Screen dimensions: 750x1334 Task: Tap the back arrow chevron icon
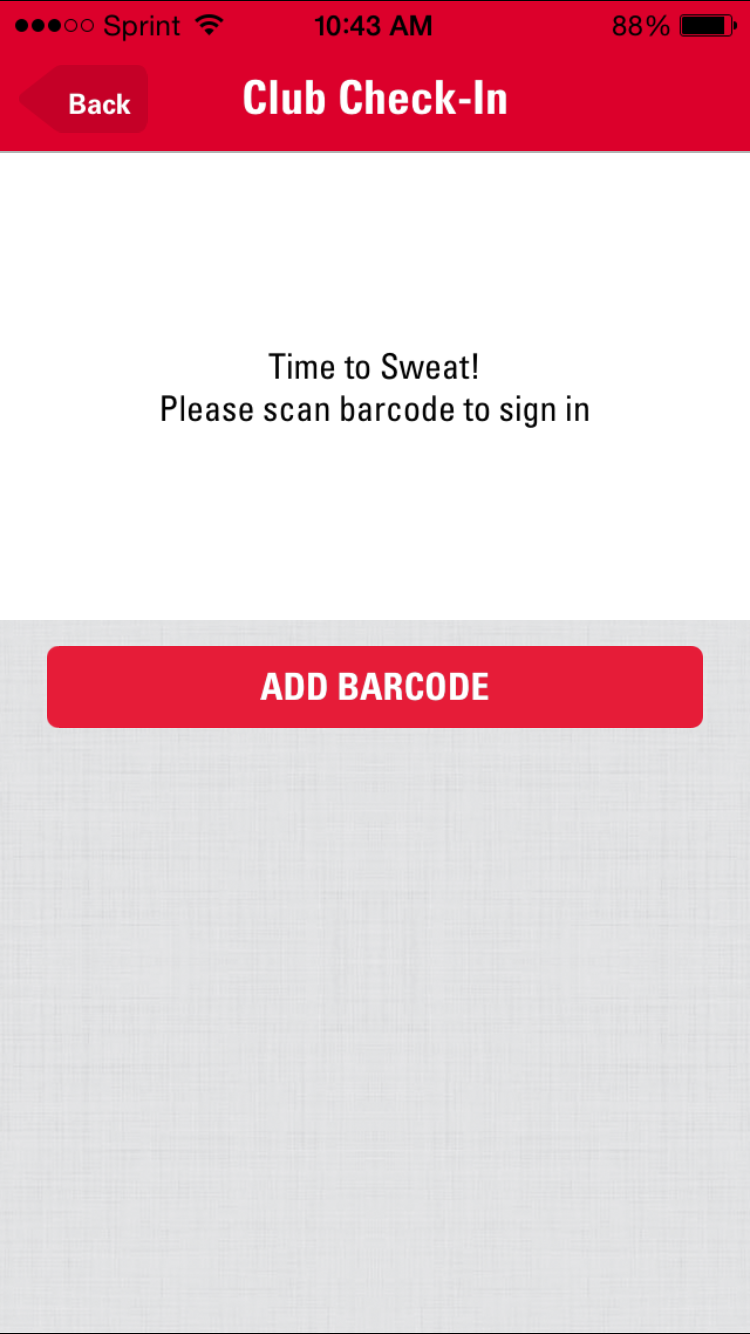[x=38, y=100]
